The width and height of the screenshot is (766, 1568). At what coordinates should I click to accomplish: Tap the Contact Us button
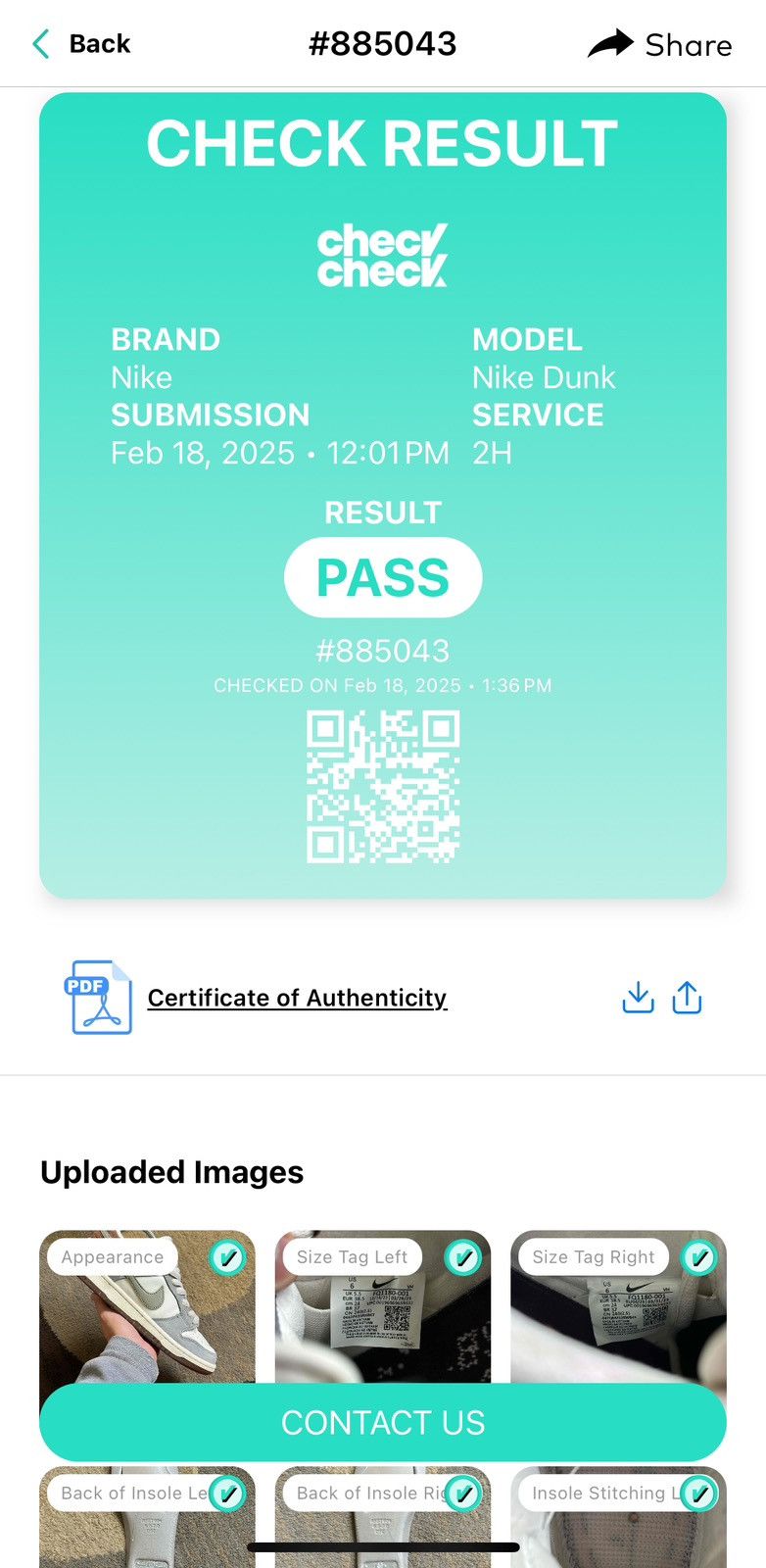pos(383,1422)
